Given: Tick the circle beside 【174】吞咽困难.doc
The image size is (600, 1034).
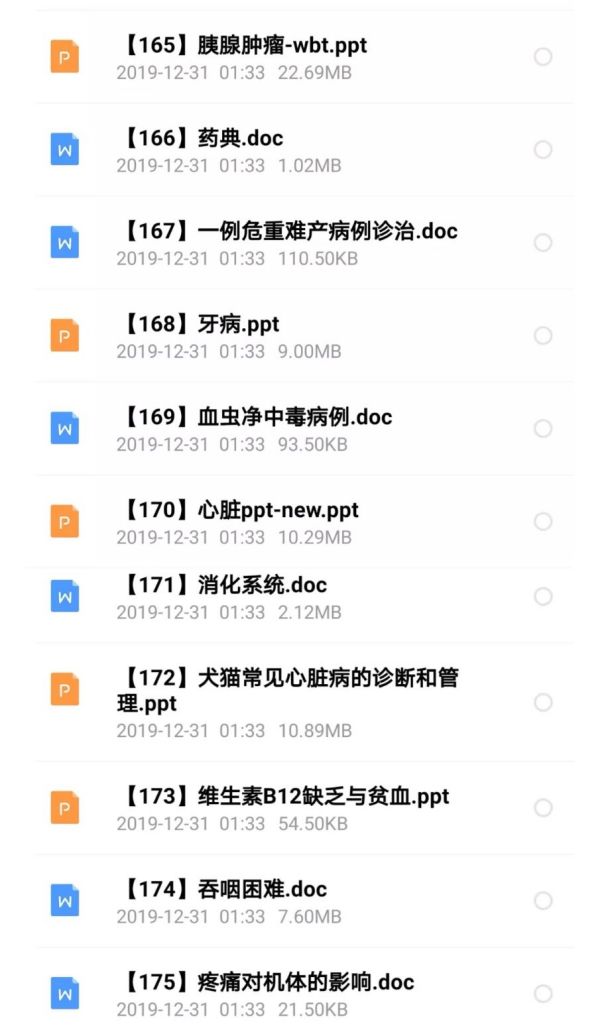Looking at the screenshot, I should [x=543, y=901].
